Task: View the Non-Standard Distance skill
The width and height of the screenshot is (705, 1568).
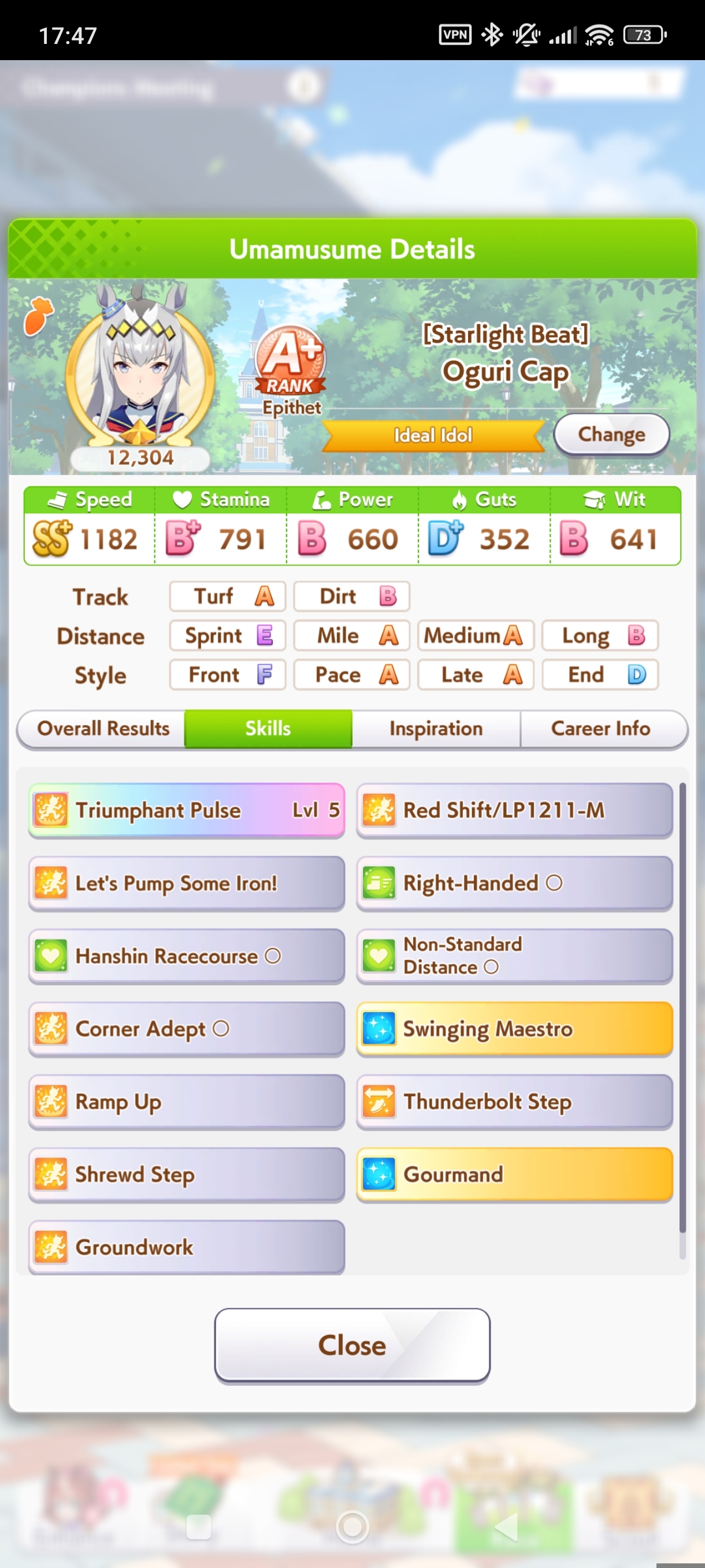Action: click(514, 956)
